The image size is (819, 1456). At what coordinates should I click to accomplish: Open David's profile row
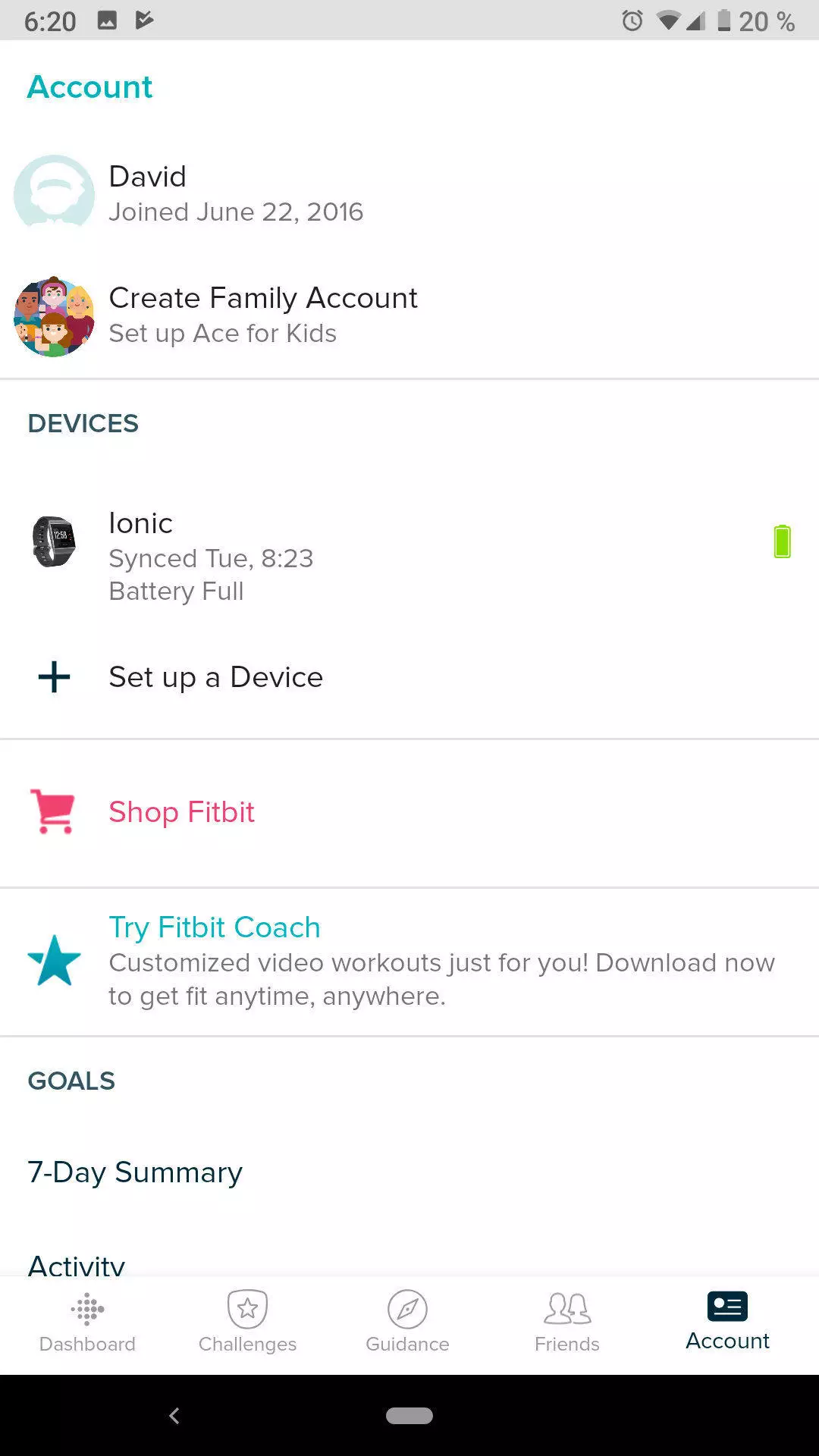coord(409,194)
